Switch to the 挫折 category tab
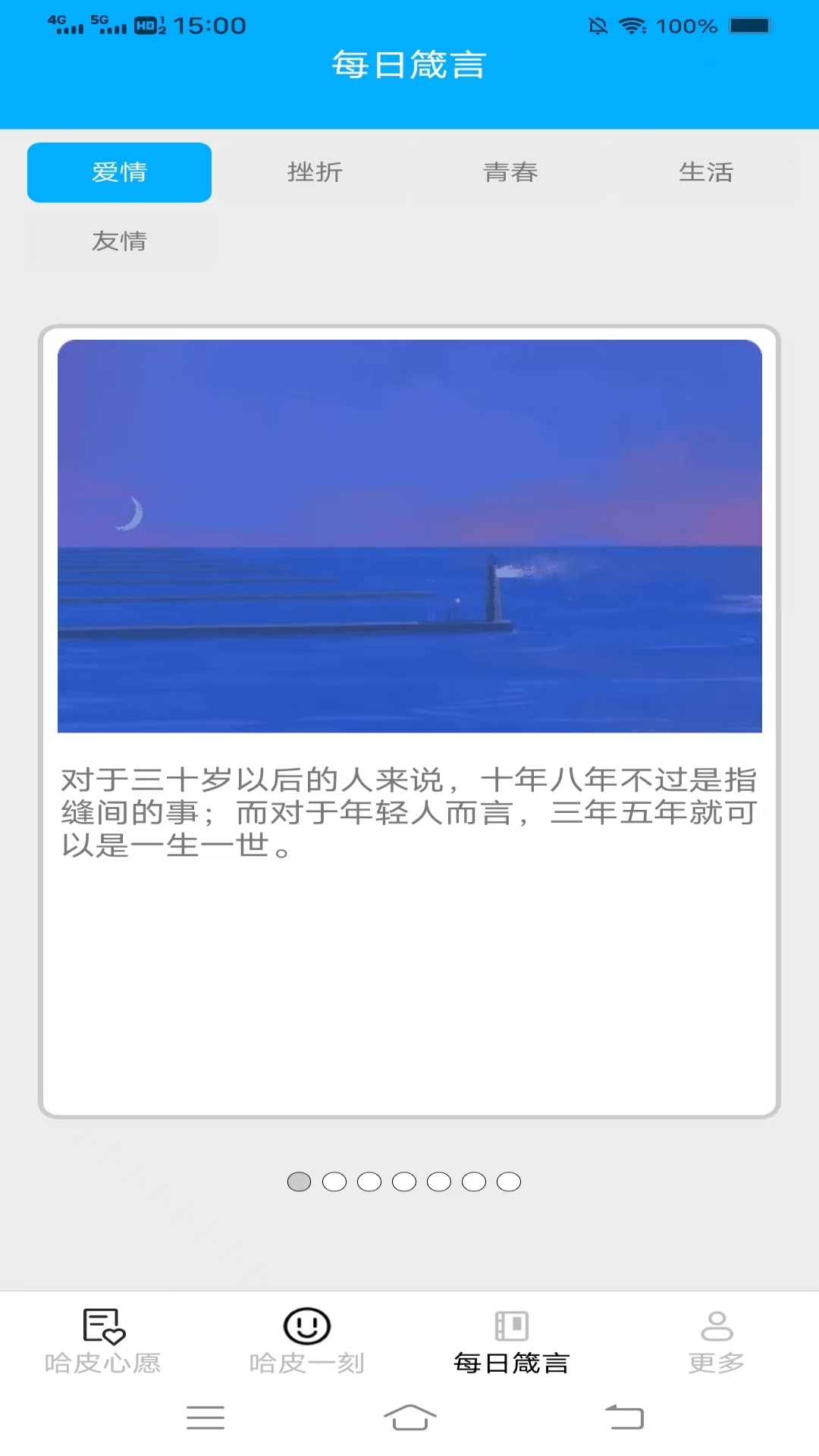Viewport: 819px width, 1456px height. click(x=315, y=172)
